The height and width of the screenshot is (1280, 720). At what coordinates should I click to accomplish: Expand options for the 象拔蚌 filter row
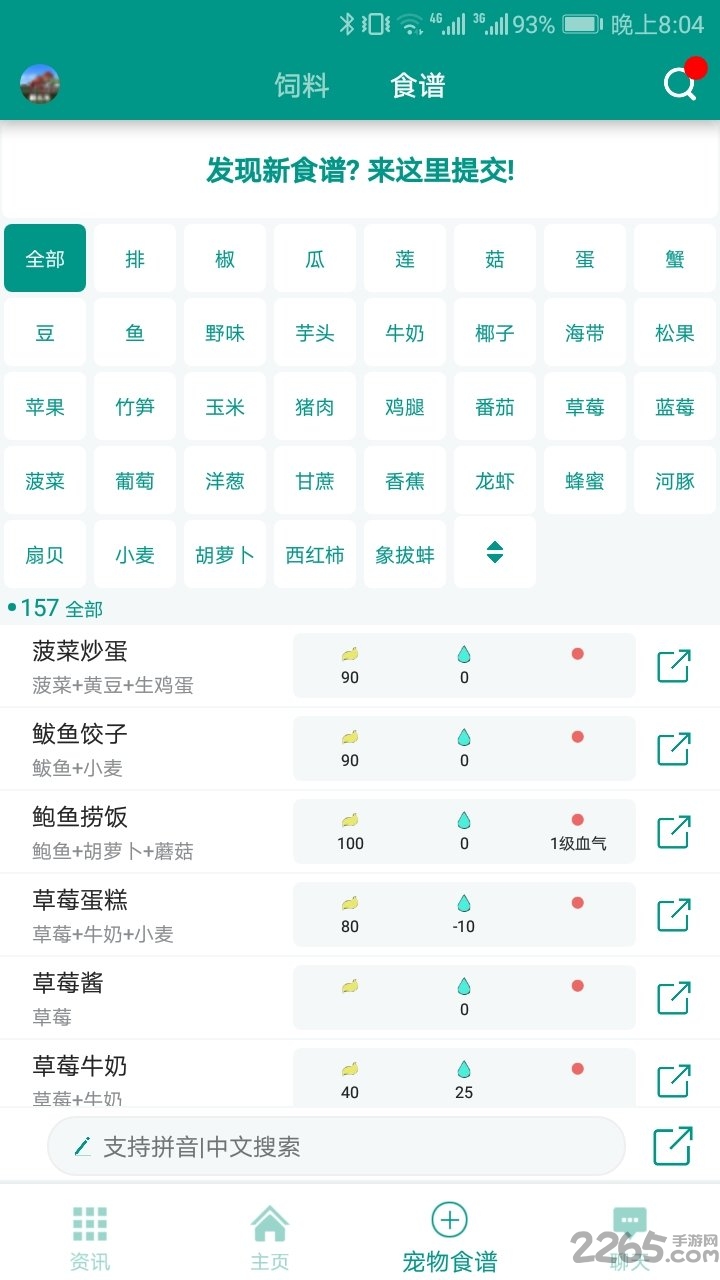[404, 553]
